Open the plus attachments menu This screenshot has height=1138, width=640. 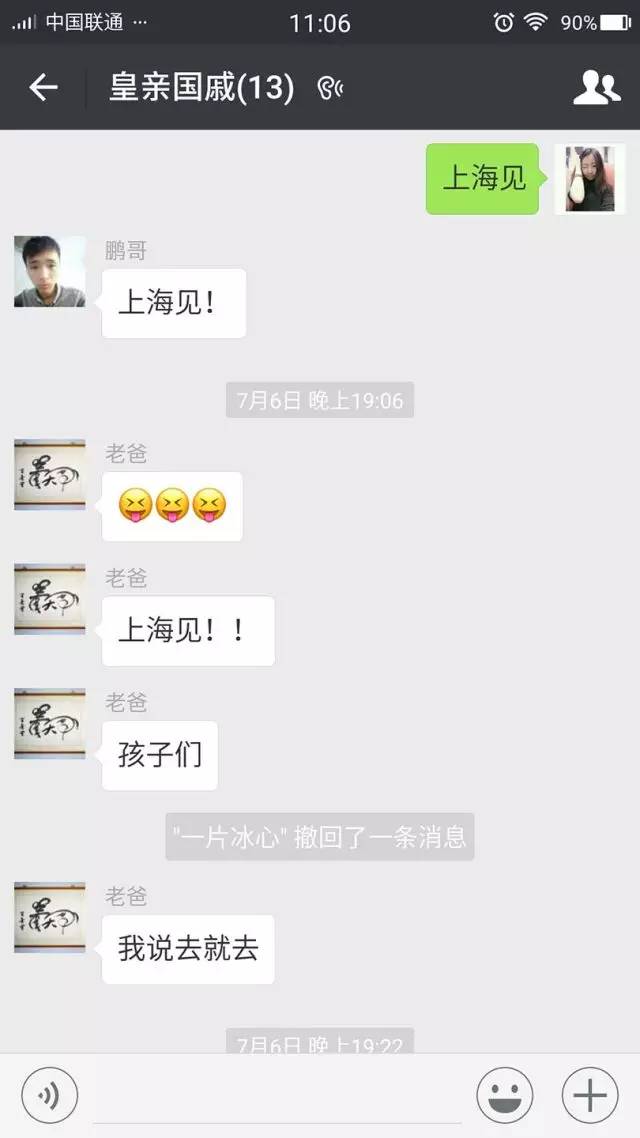(590, 1096)
